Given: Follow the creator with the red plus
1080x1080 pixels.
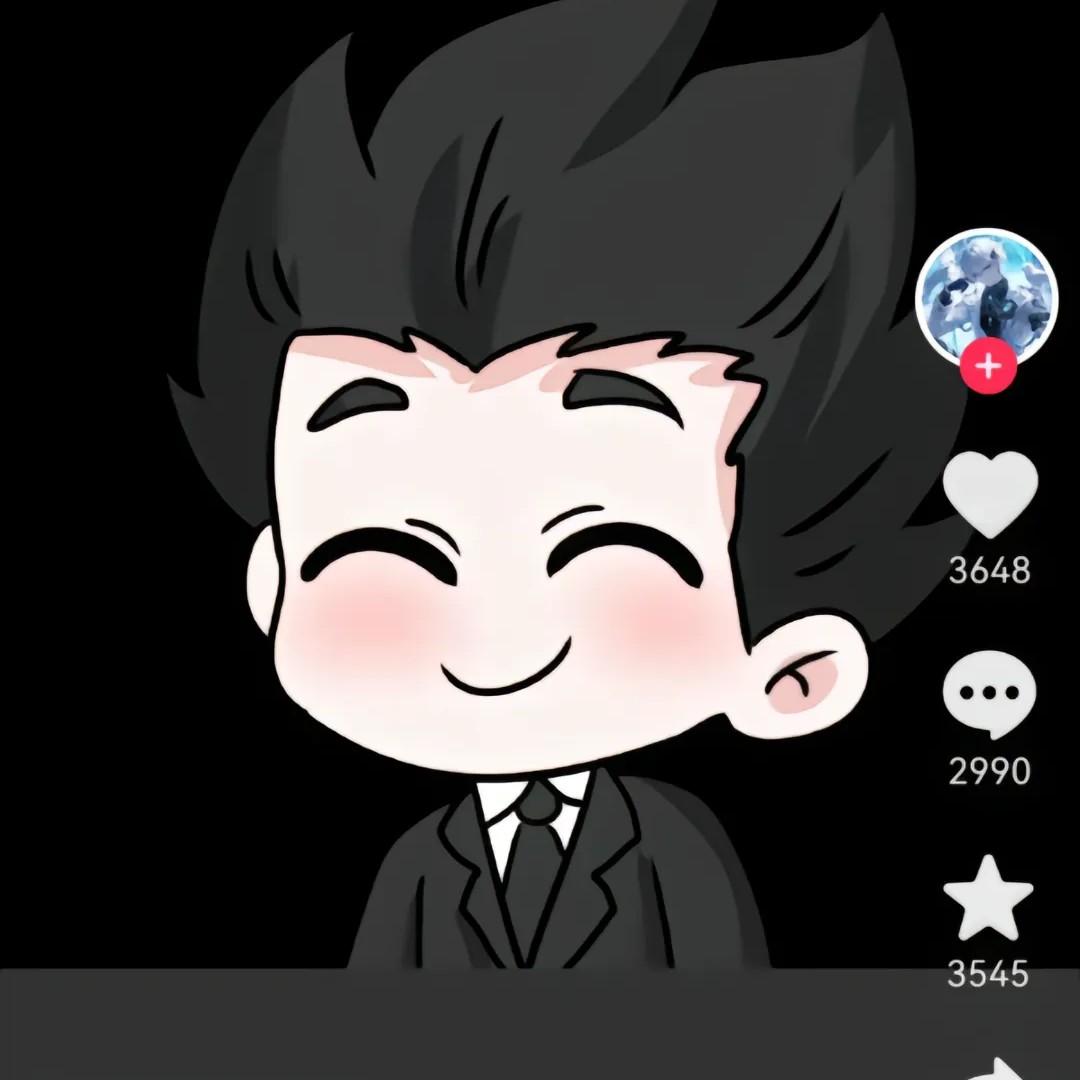Looking at the screenshot, I should tap(988, 367).
